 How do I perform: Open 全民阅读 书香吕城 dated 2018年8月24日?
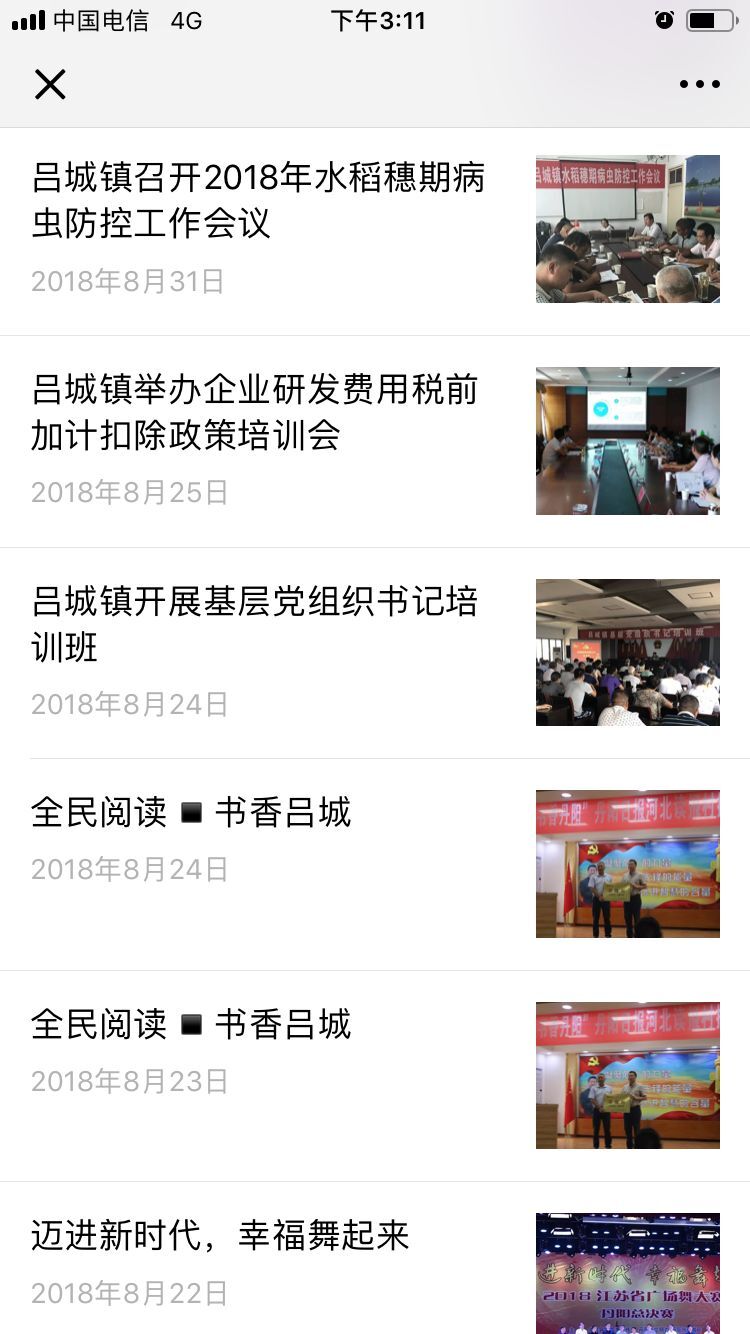tap(191, 813)
